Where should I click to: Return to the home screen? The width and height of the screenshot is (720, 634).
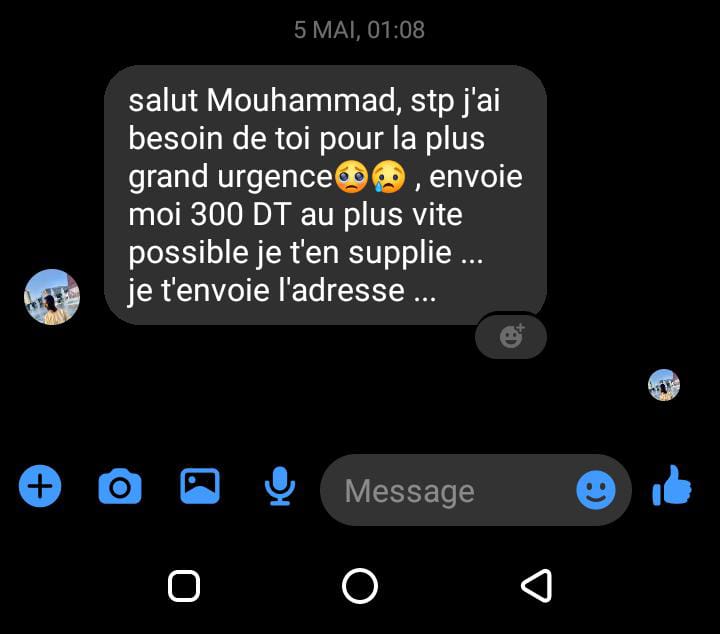tap(360, 585)
